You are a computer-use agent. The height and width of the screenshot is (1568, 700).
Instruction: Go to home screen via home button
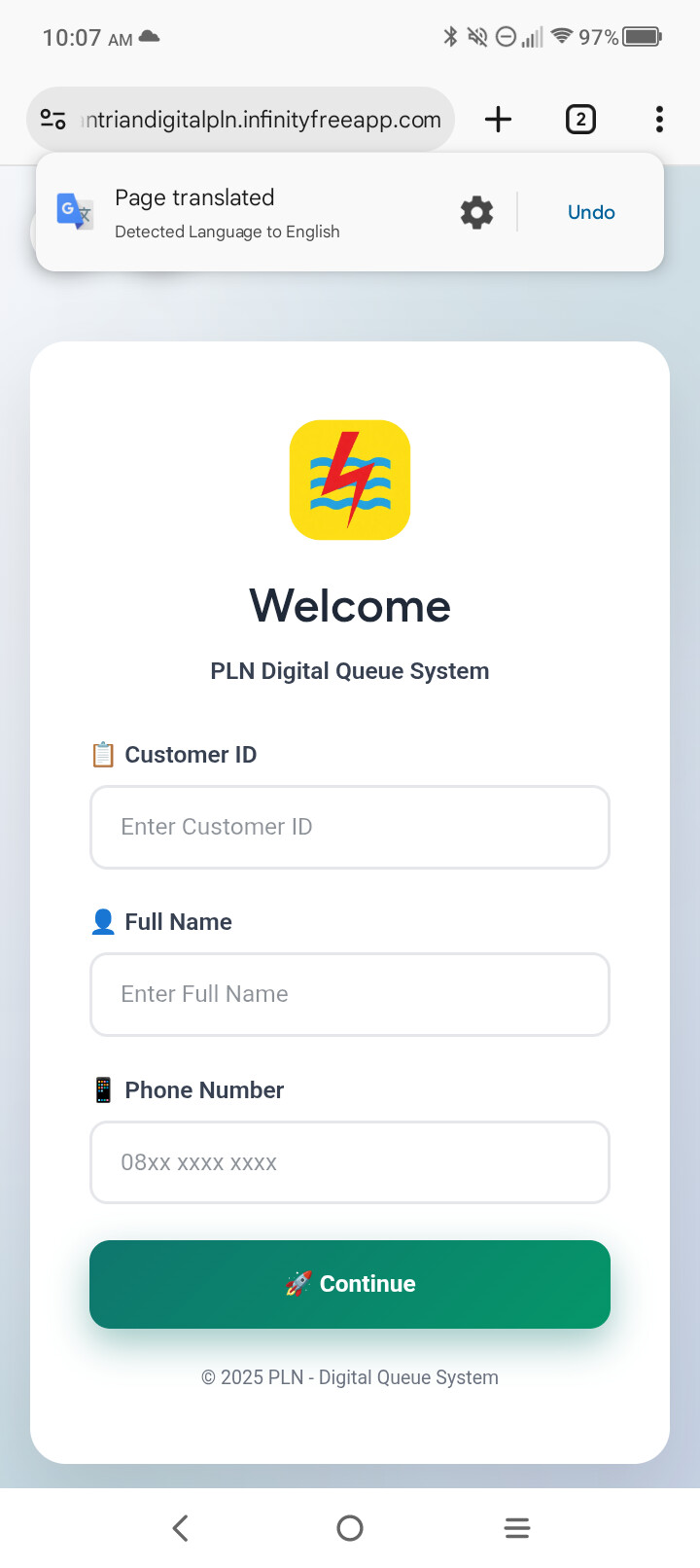(350, 1528)
